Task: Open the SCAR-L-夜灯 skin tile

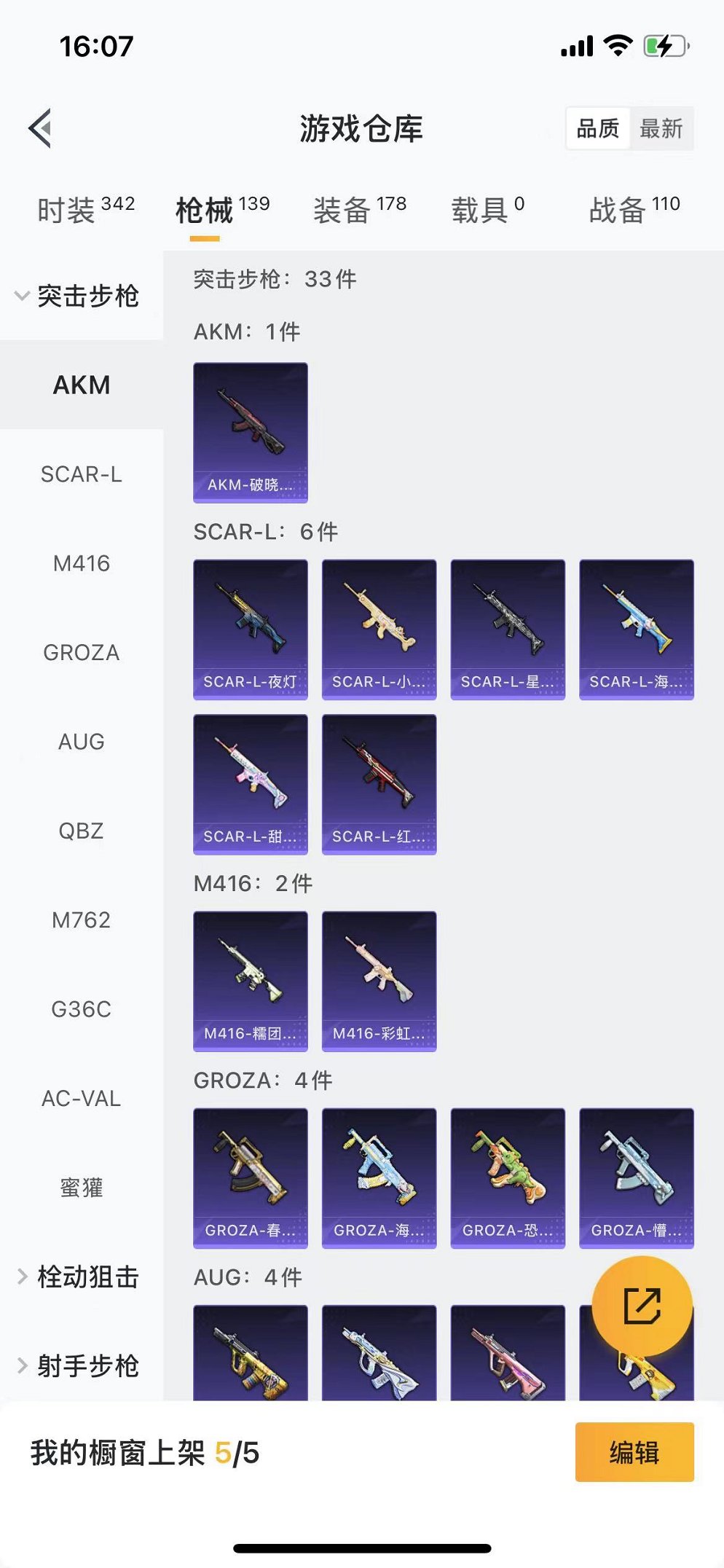Action: [x=250, y=629]
